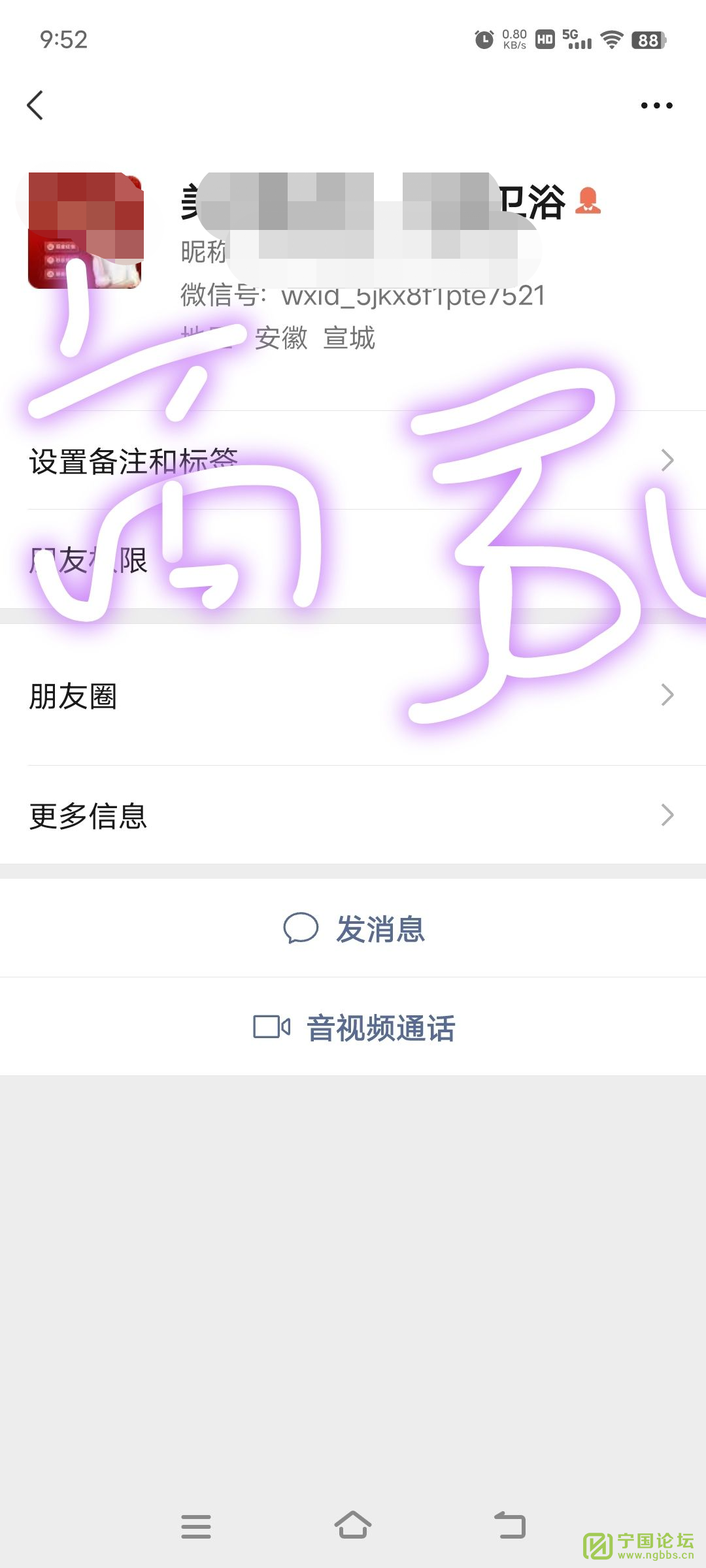This screenshot has width=706, height=1568.
Task: Start a 音视频通话 call
Action: (x=353, y=1027)
